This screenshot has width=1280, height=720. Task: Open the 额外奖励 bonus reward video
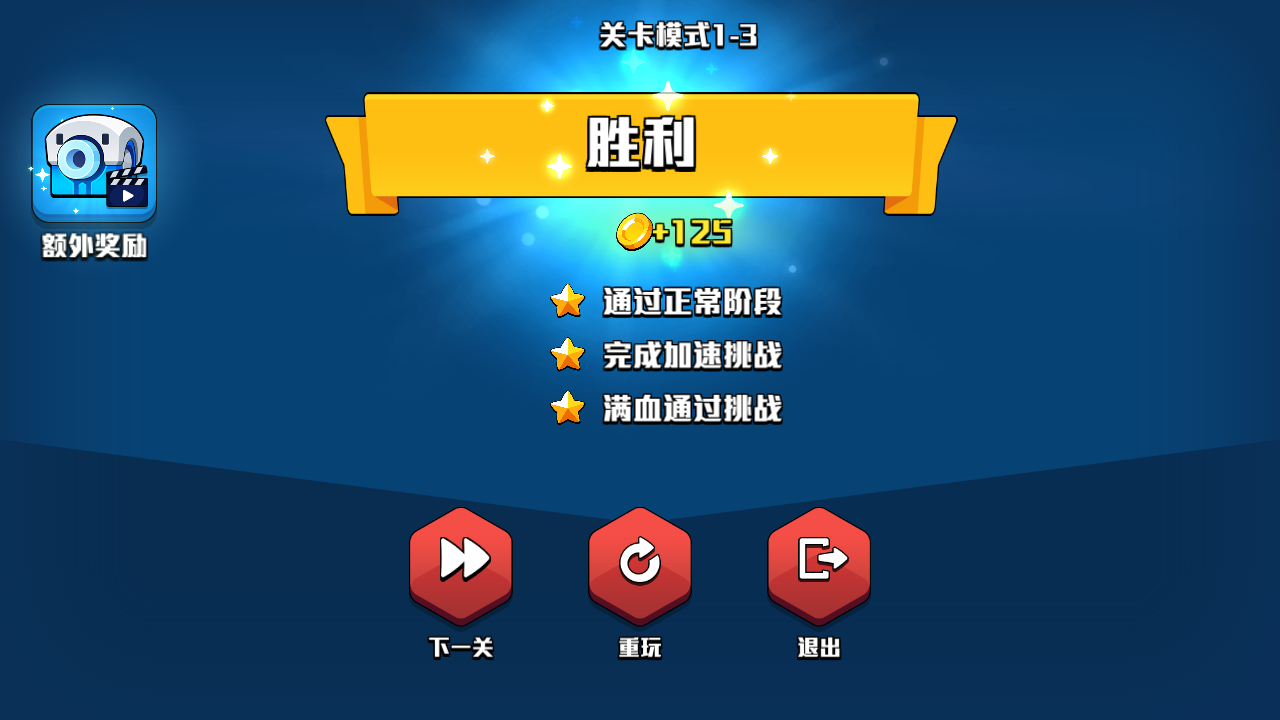(x=94, y=163)
